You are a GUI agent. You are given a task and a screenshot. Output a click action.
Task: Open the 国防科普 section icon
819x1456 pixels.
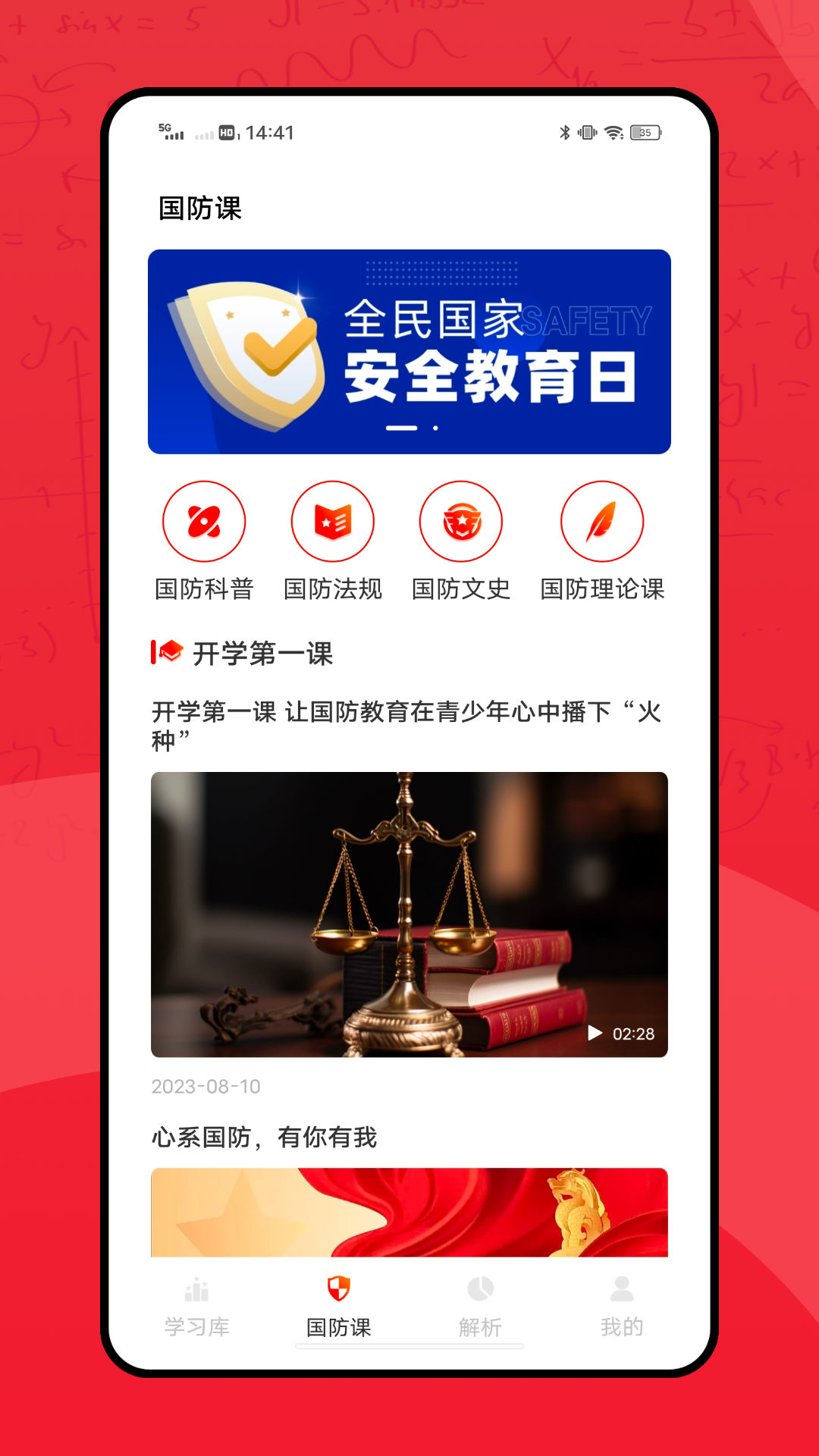[204, 522]
